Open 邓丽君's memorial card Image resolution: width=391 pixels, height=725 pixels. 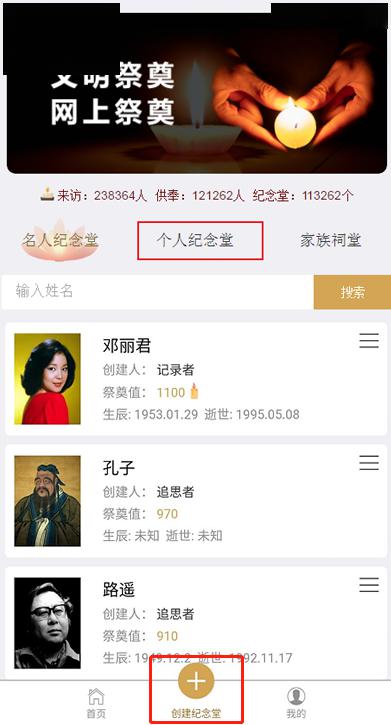pos(196,379)
